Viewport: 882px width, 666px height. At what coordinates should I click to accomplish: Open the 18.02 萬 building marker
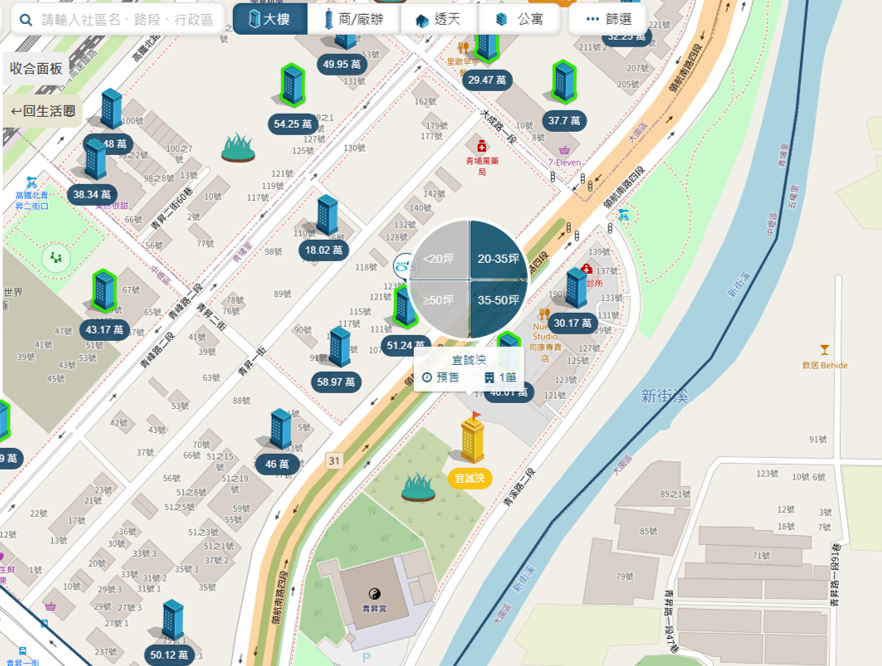[x=326, y=250]
